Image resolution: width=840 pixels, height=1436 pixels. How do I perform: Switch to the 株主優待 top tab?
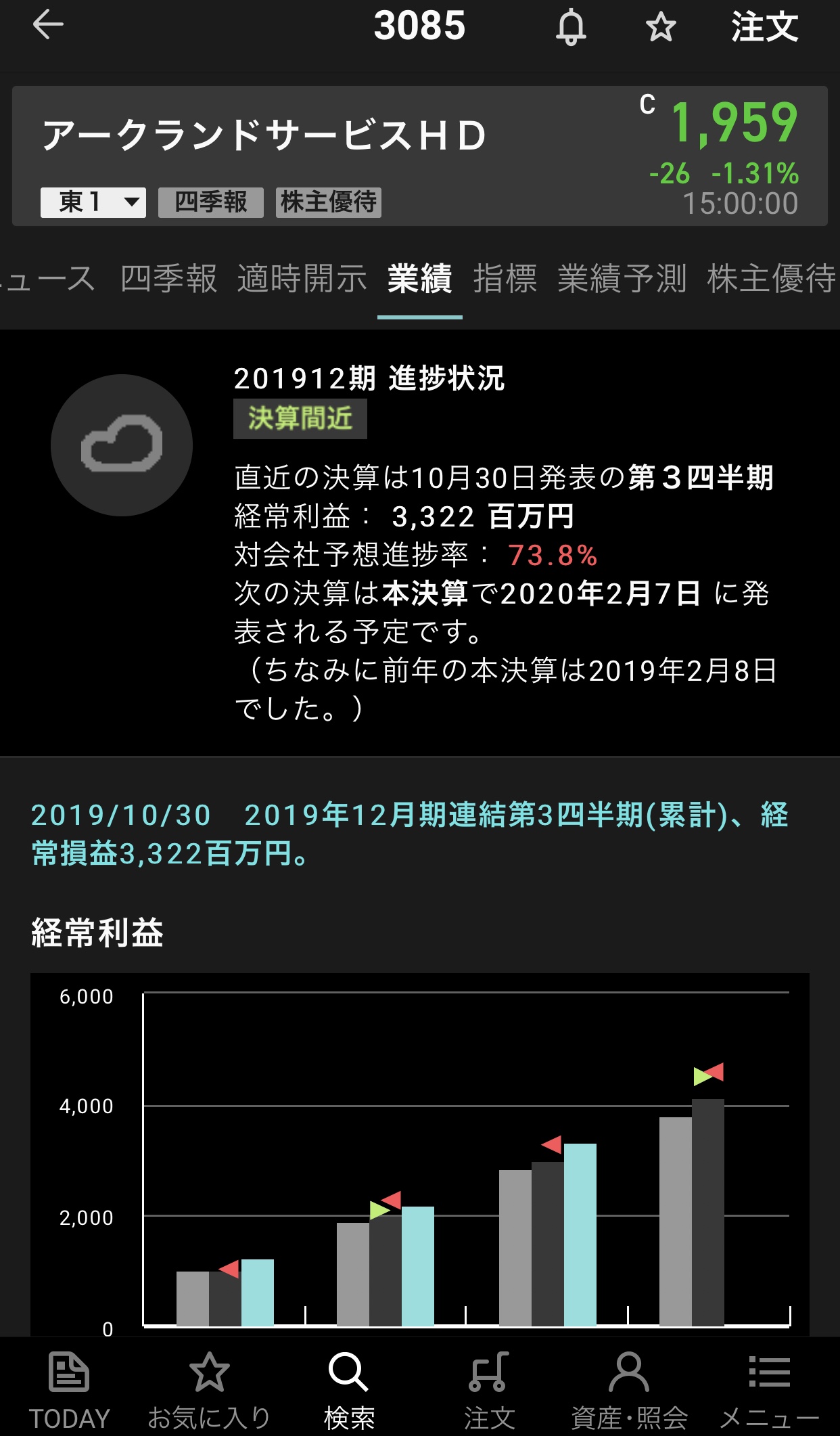point(771,279)
